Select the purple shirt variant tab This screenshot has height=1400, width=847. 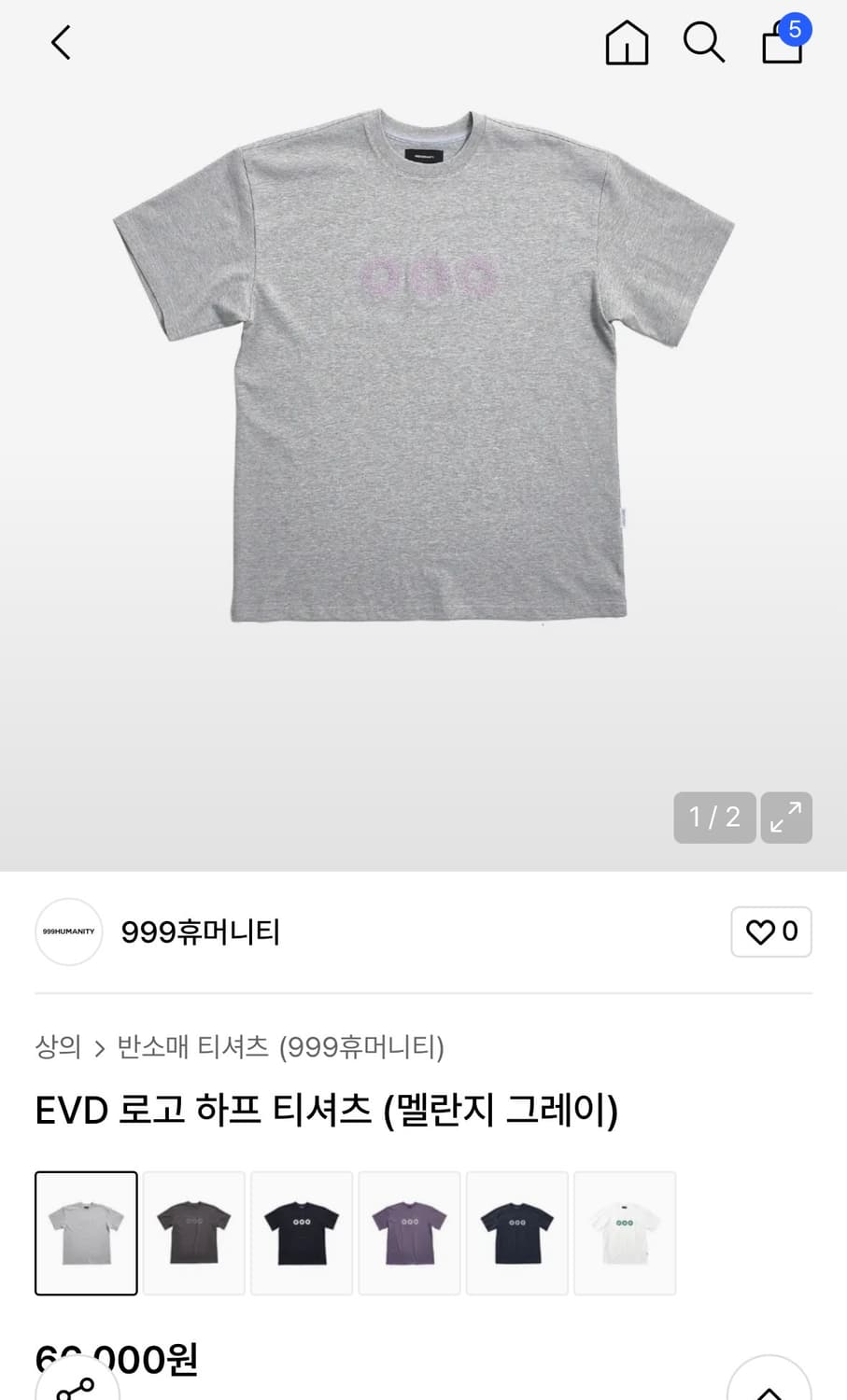click(x=409, y=1232)
